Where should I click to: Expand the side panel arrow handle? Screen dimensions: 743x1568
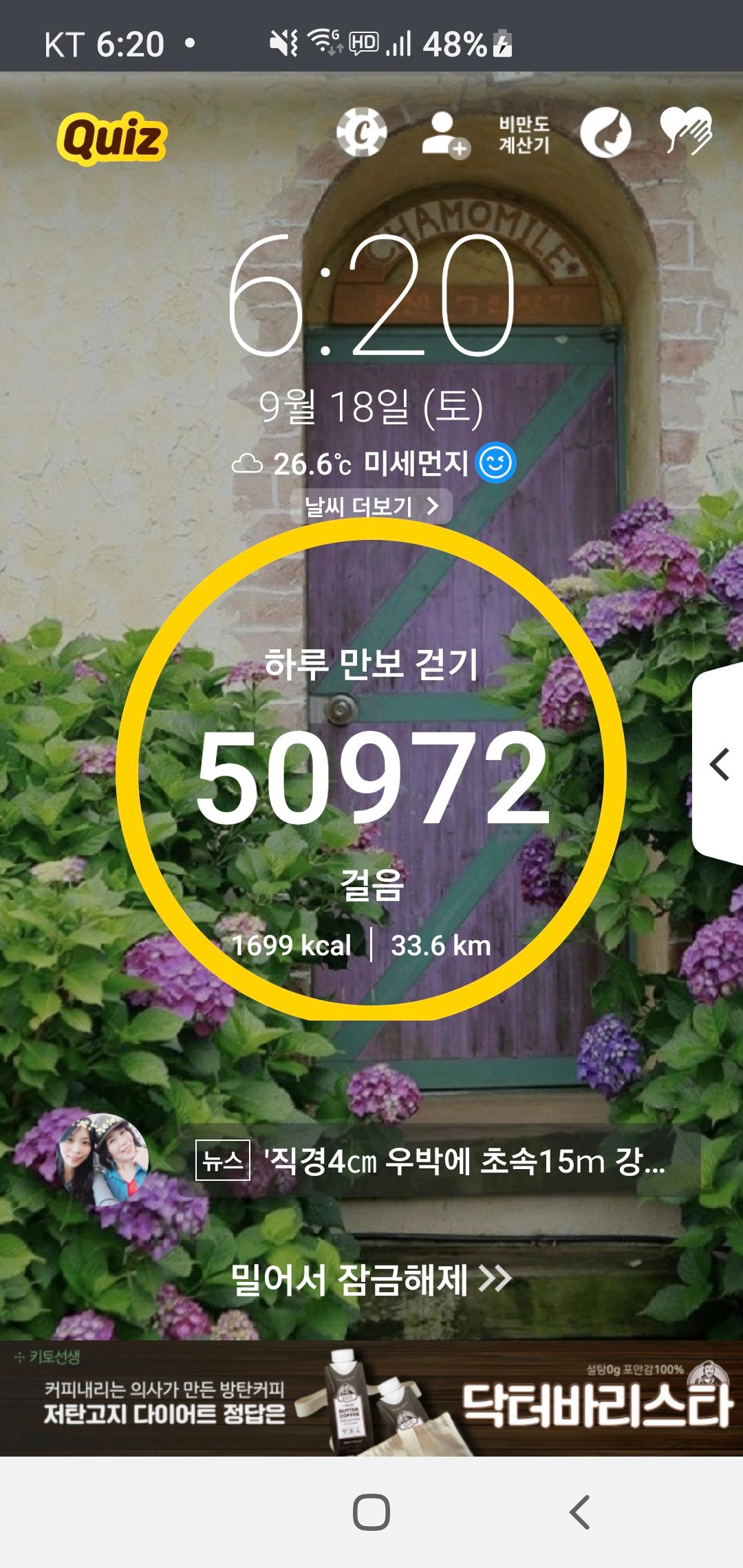click(x=720, y=765)
